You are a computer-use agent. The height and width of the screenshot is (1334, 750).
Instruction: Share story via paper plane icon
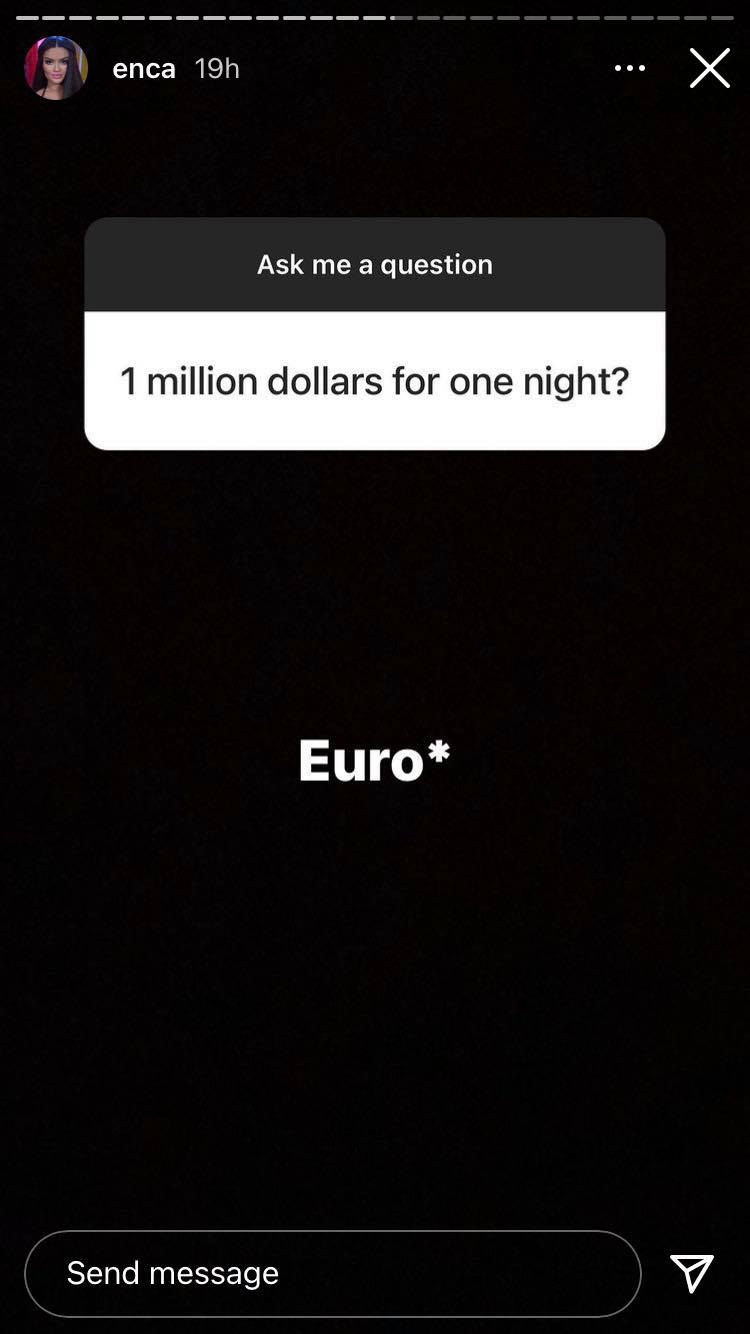click(x=692, y=1273)
